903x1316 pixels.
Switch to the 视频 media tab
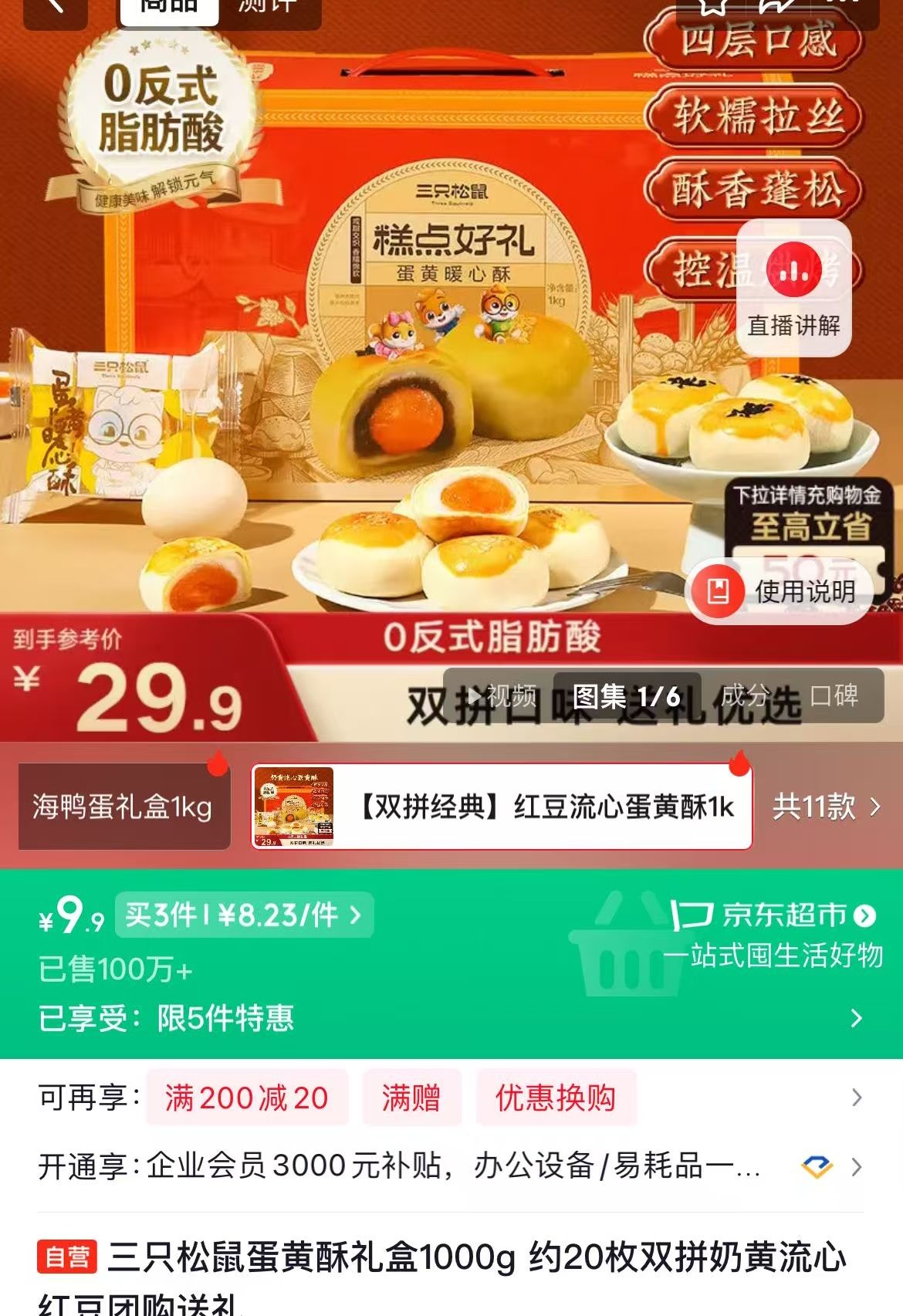point(502,696)
